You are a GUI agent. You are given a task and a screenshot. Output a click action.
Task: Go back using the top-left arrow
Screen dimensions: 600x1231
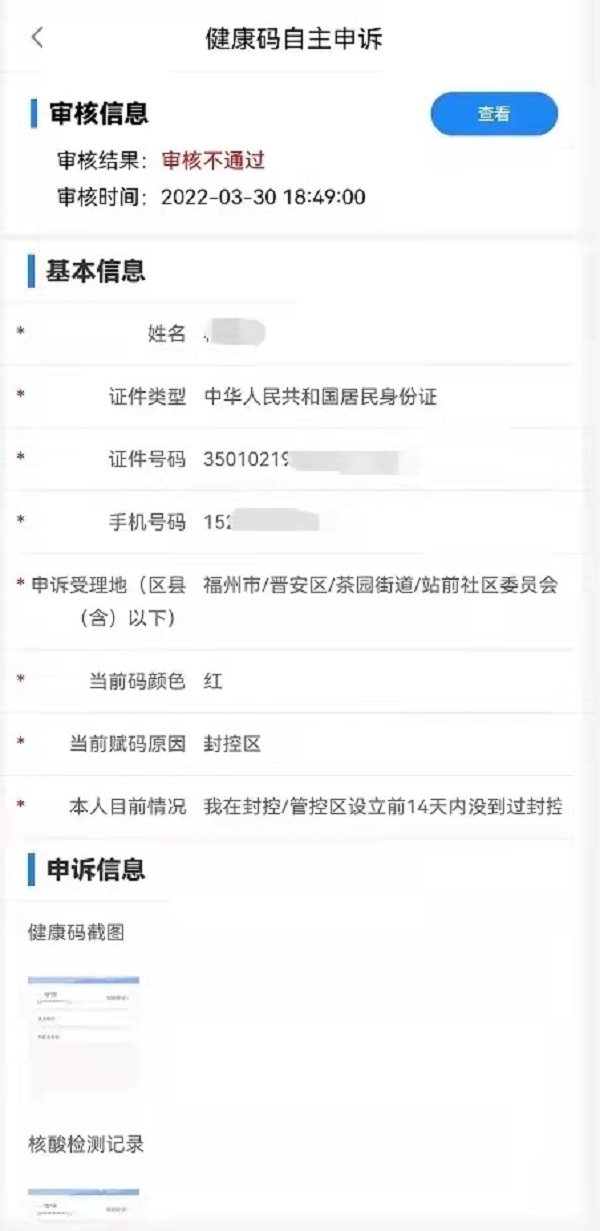pos(37,38)
